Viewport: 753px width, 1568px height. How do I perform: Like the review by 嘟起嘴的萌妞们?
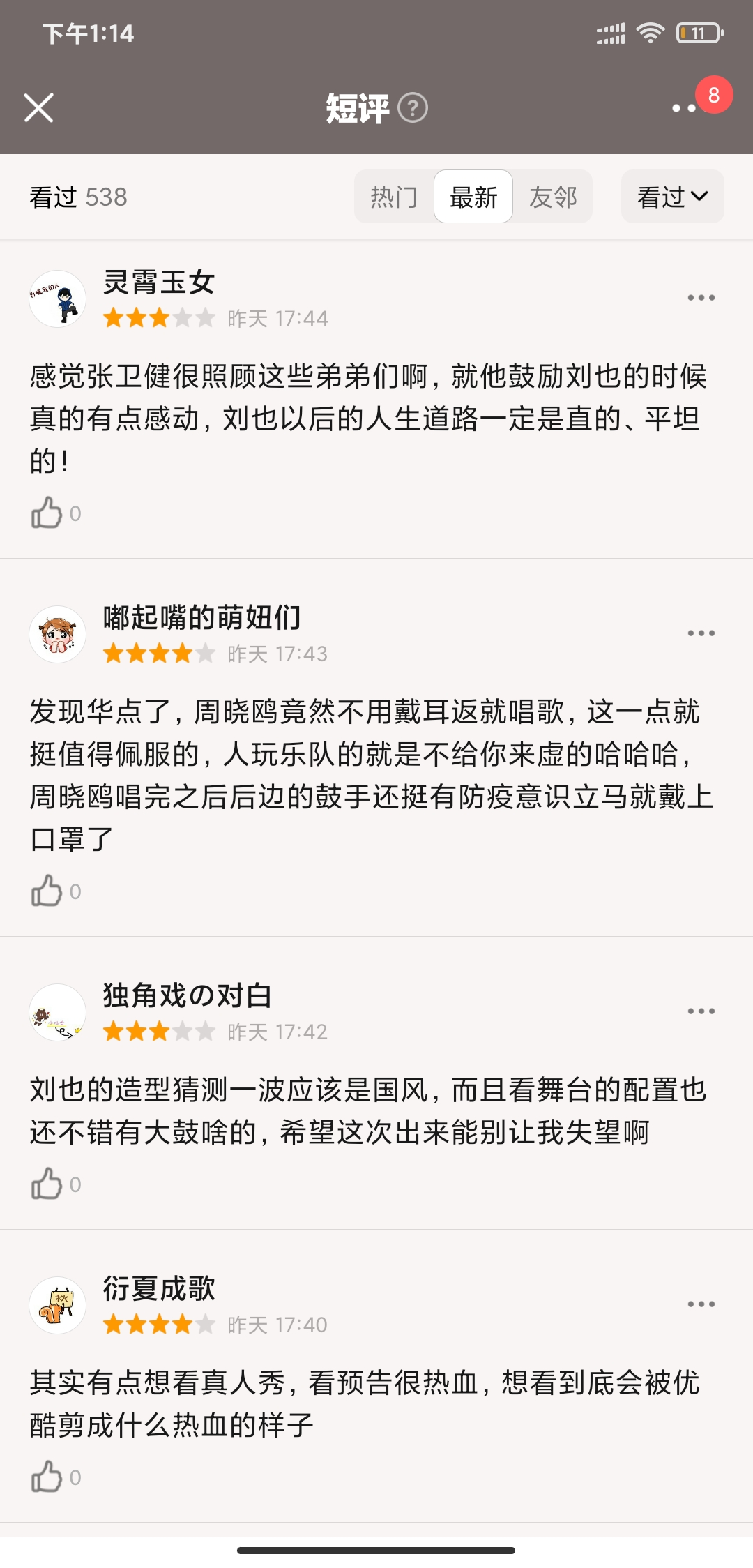pos(47,891)
